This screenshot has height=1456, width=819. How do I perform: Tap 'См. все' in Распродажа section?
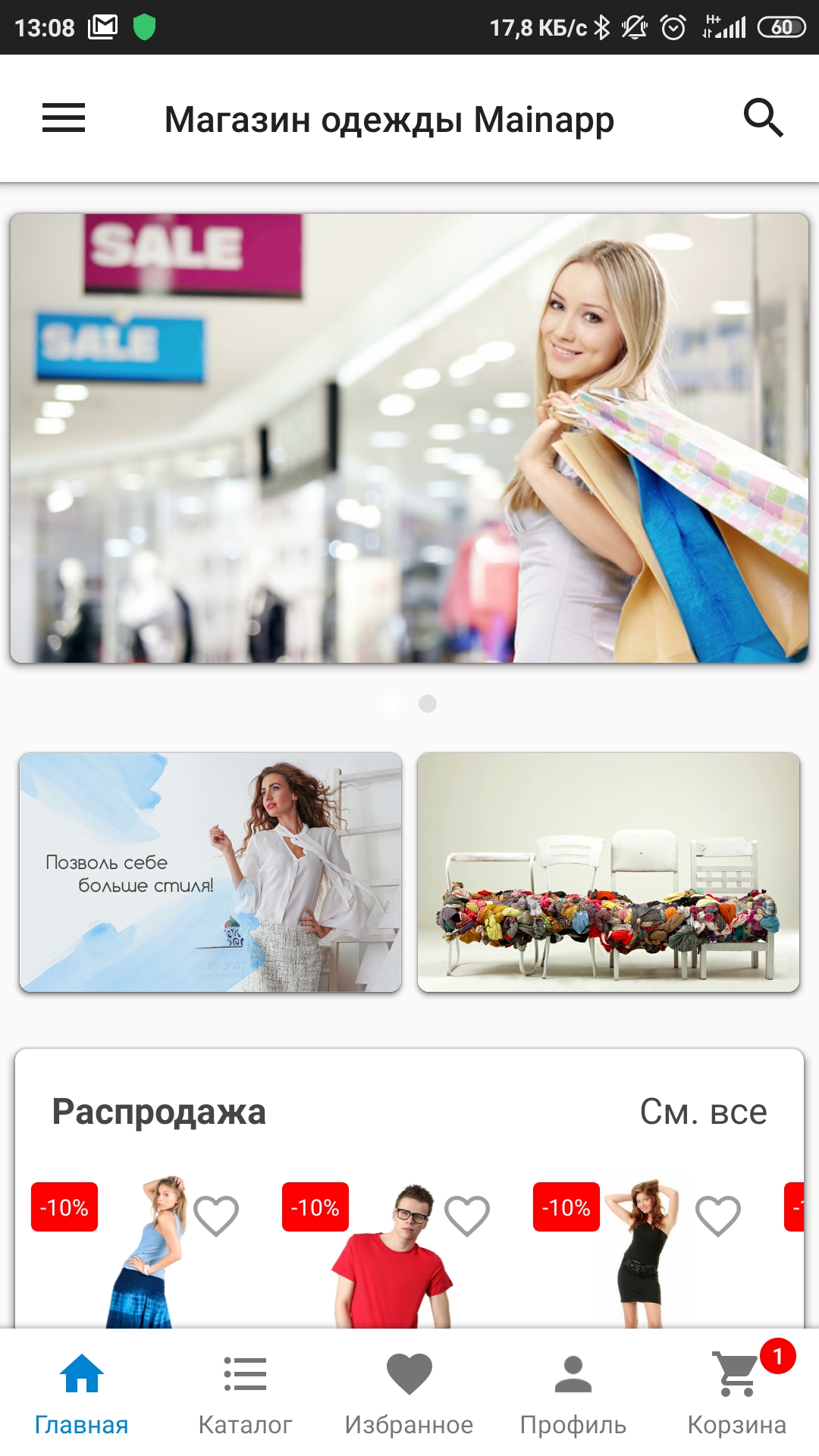pyautogui.click(x=703, y=1112)
